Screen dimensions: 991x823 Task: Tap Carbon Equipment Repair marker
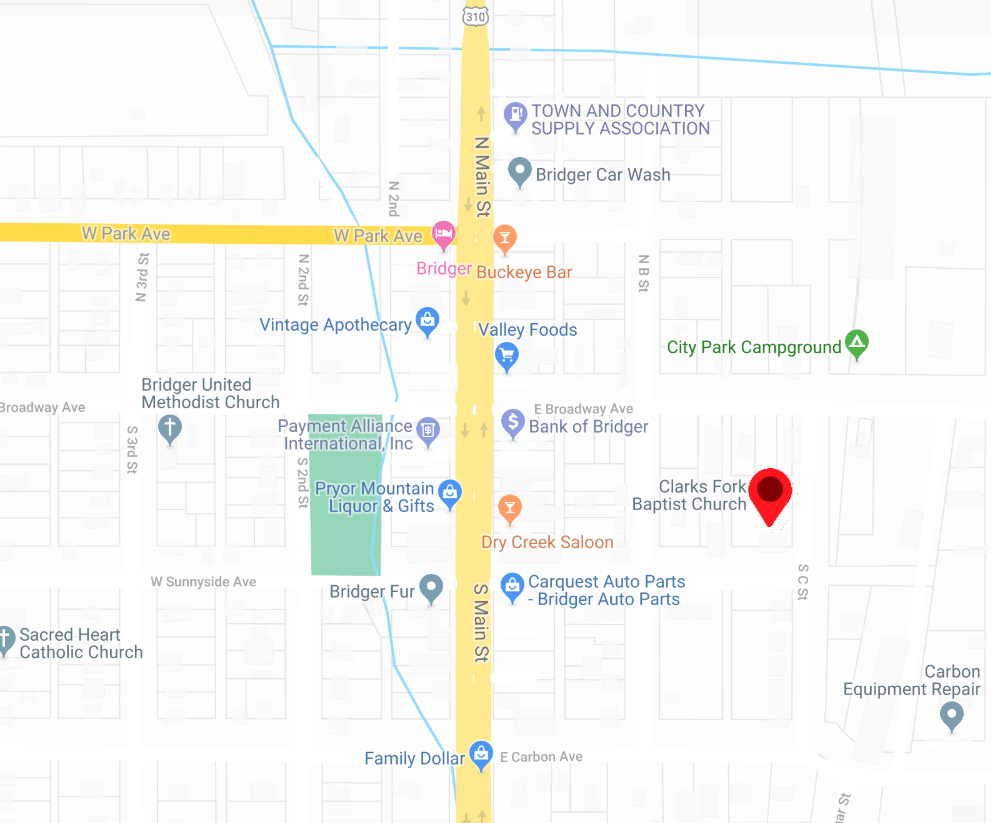[x=952, y=714]
